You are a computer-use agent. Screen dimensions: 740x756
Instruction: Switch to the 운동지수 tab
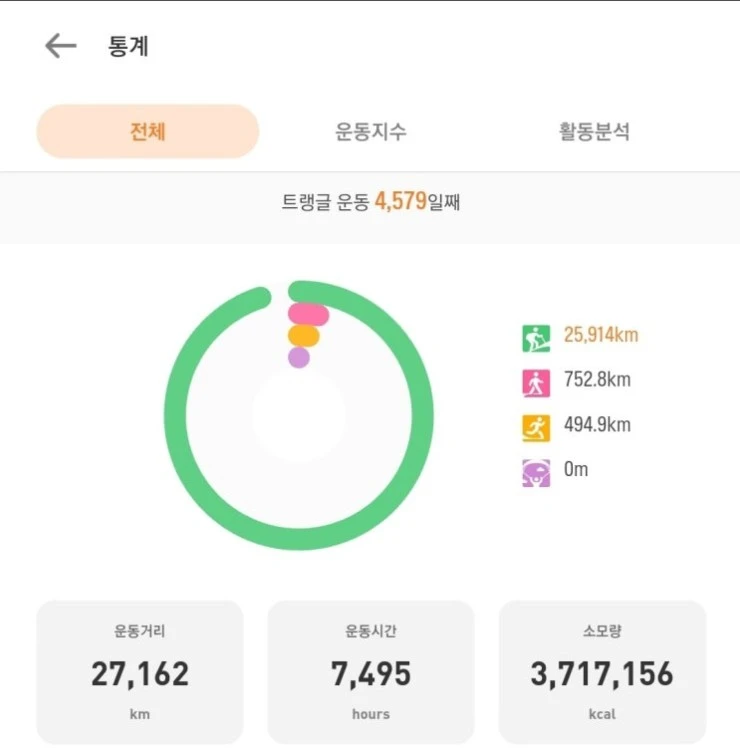370,130
